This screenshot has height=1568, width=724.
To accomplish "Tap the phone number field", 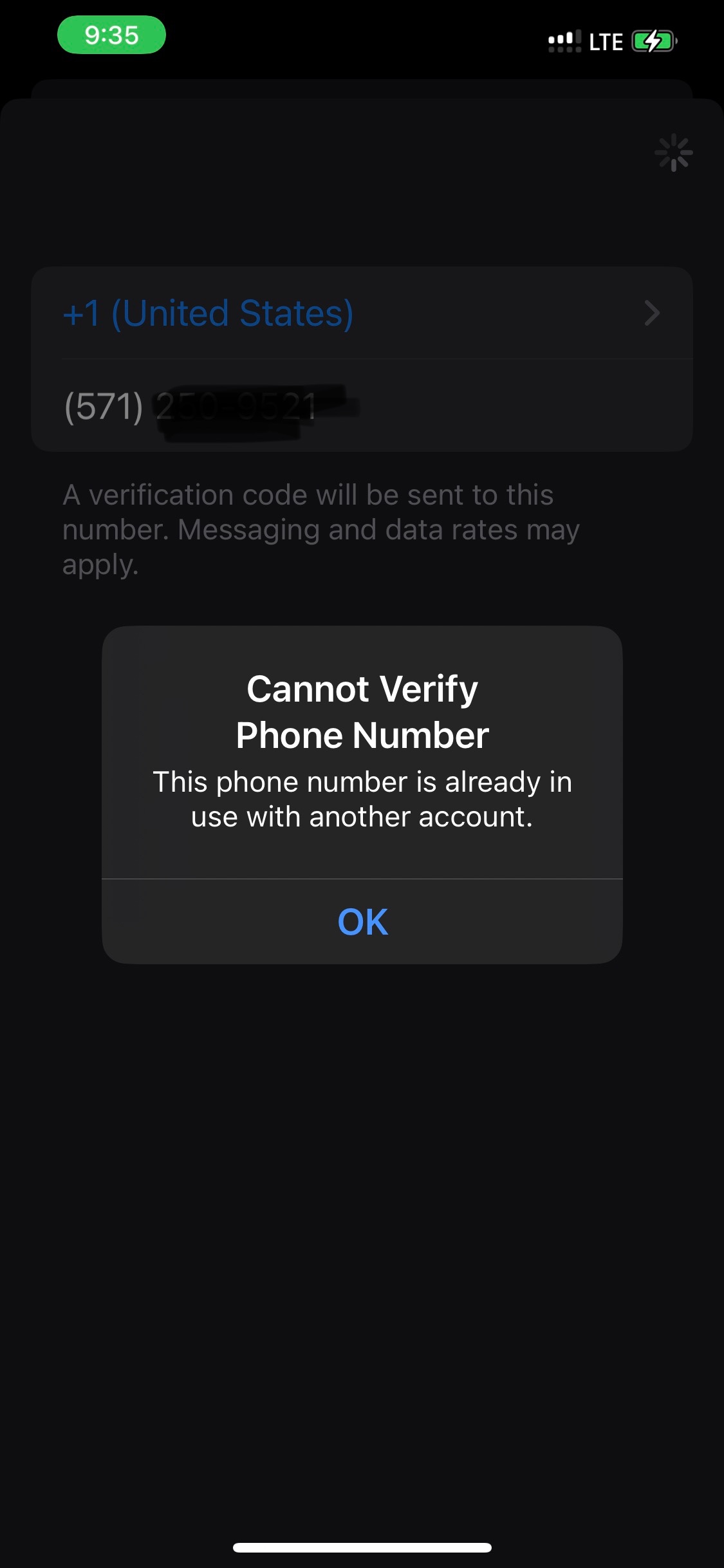I will point(360,406).
